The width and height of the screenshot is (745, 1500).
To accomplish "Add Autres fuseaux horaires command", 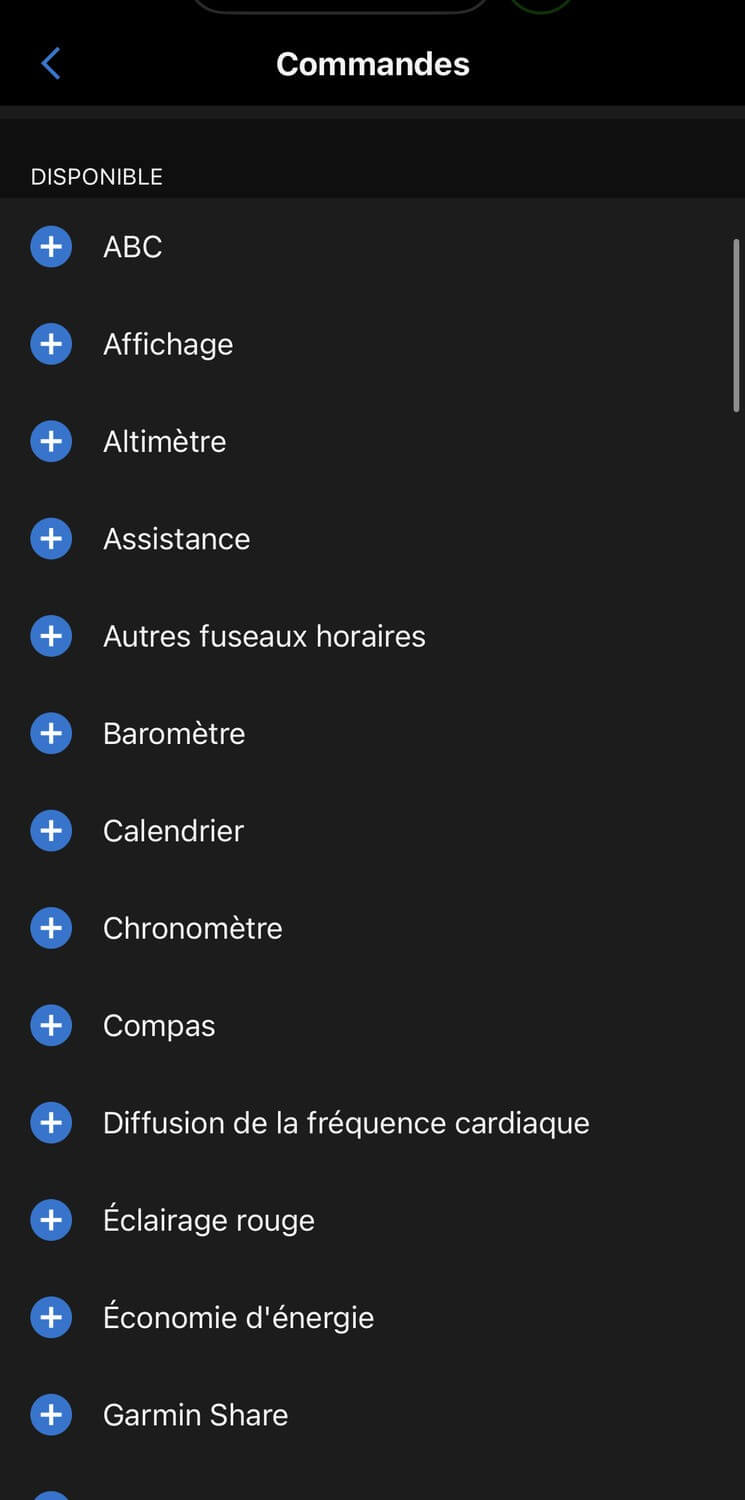I will 51,636.
